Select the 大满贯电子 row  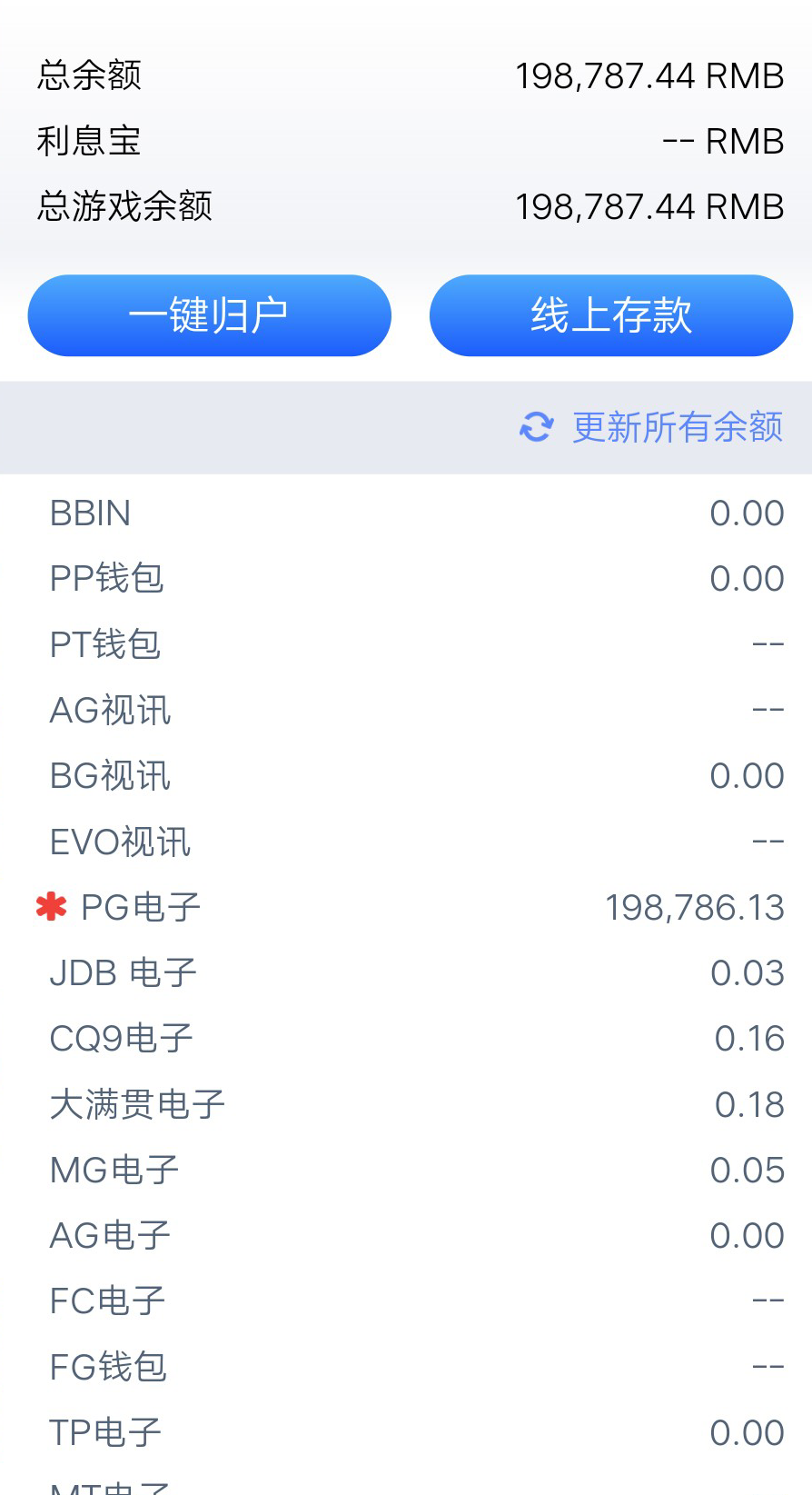pyautogui.click(x=406, y=1104)
